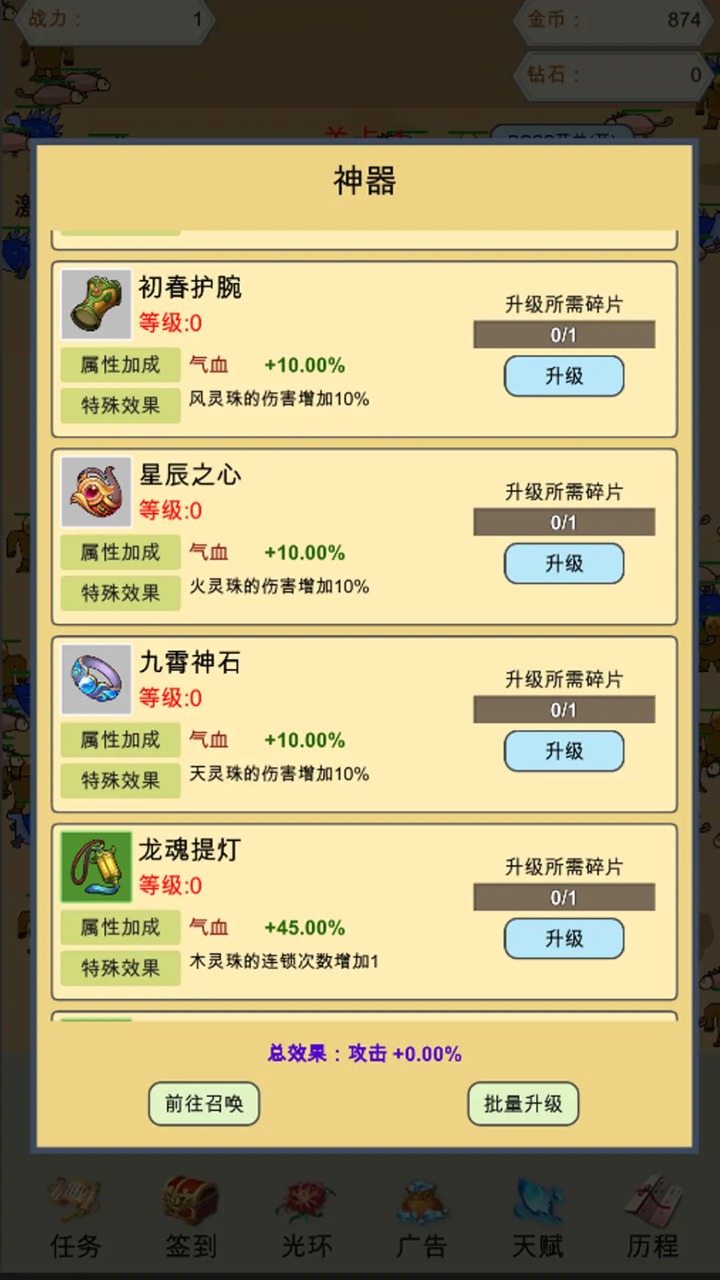720x1280 pixels.
Task: Tap the 0/1 fragment progress bar of 星辰之心
Action: pyautogui.click(x=564, y=522)
